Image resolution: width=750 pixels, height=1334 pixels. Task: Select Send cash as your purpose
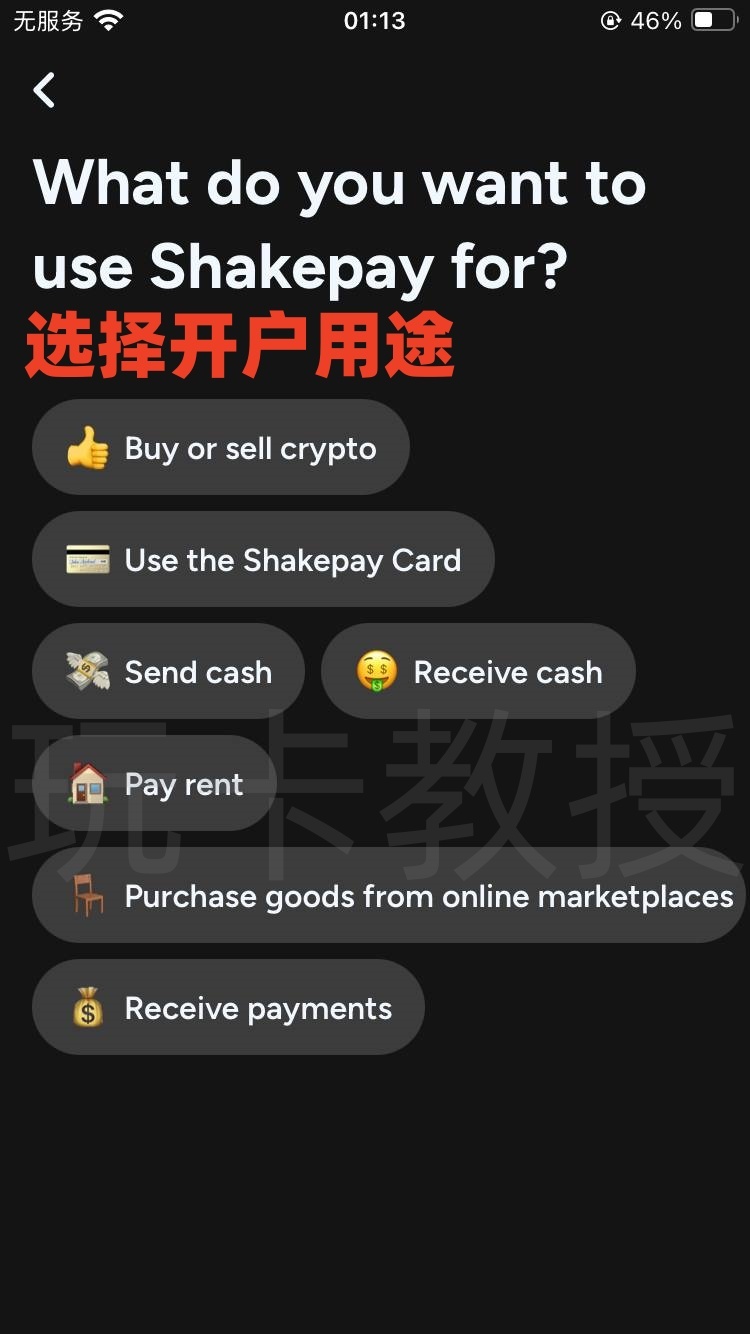[168, 672]
